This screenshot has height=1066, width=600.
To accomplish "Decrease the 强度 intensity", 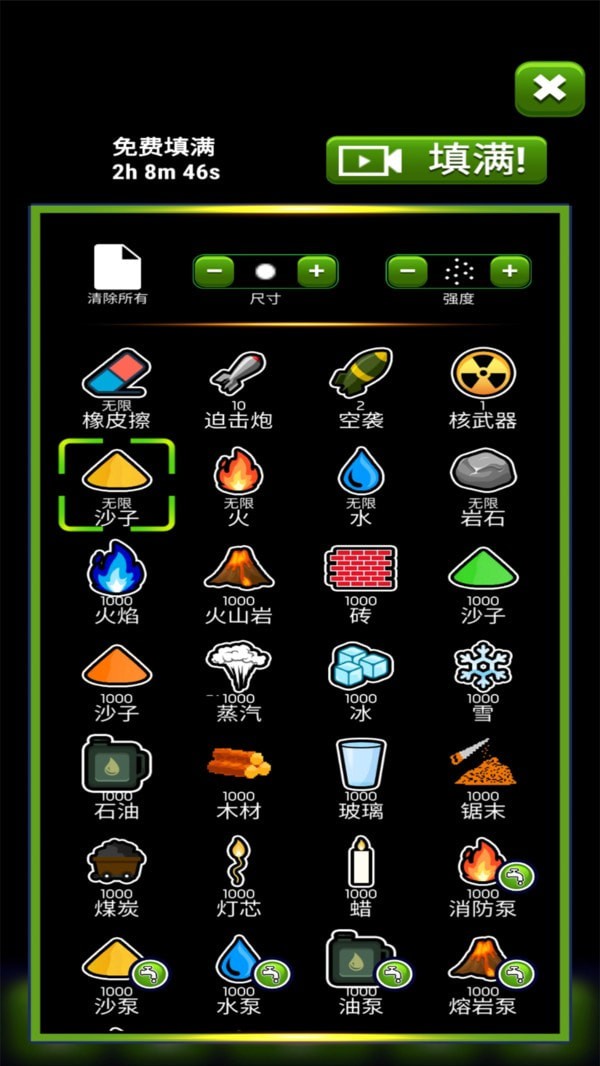I will 408,271.
